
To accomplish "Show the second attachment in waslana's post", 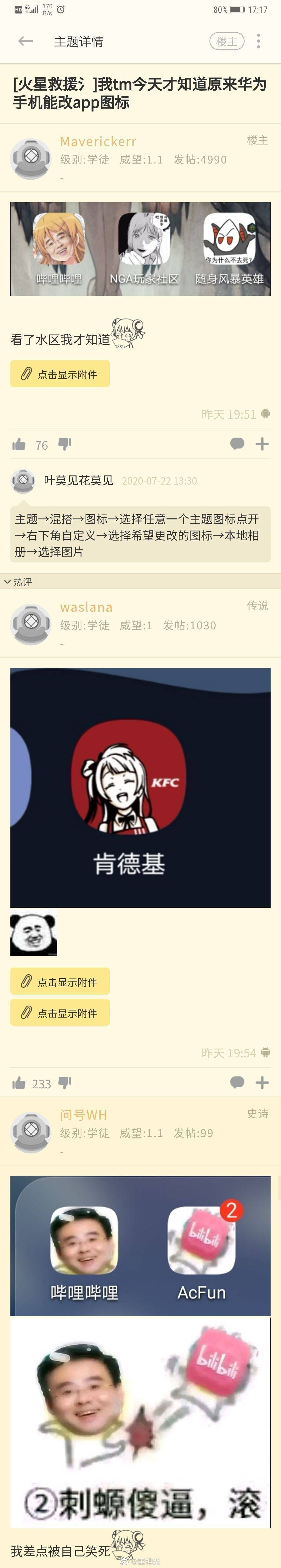I will [60, 1013].
